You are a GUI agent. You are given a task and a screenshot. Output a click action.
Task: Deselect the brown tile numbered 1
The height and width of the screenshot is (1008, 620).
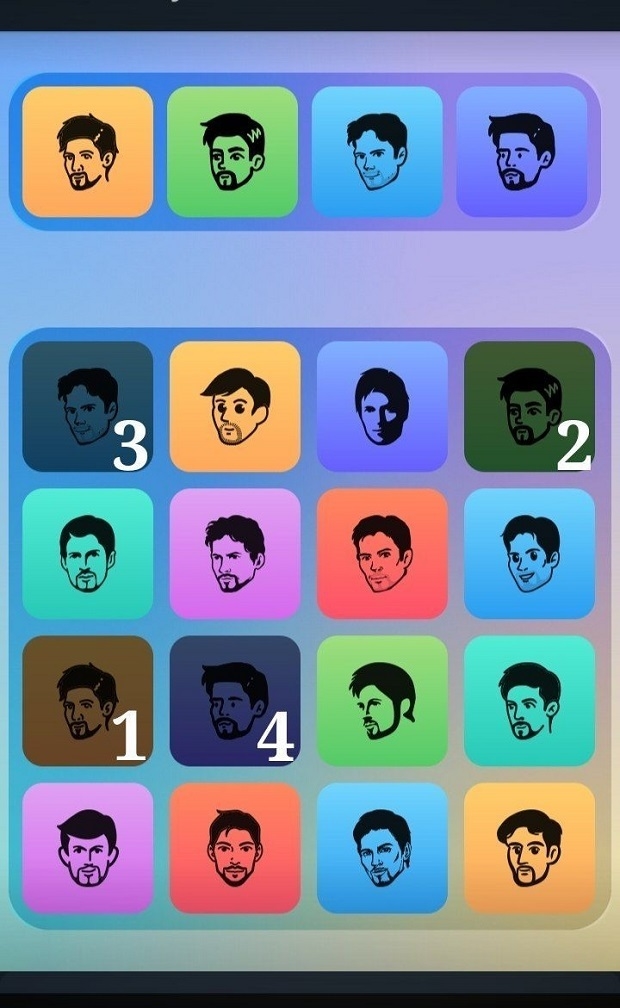tap(87, 701)
